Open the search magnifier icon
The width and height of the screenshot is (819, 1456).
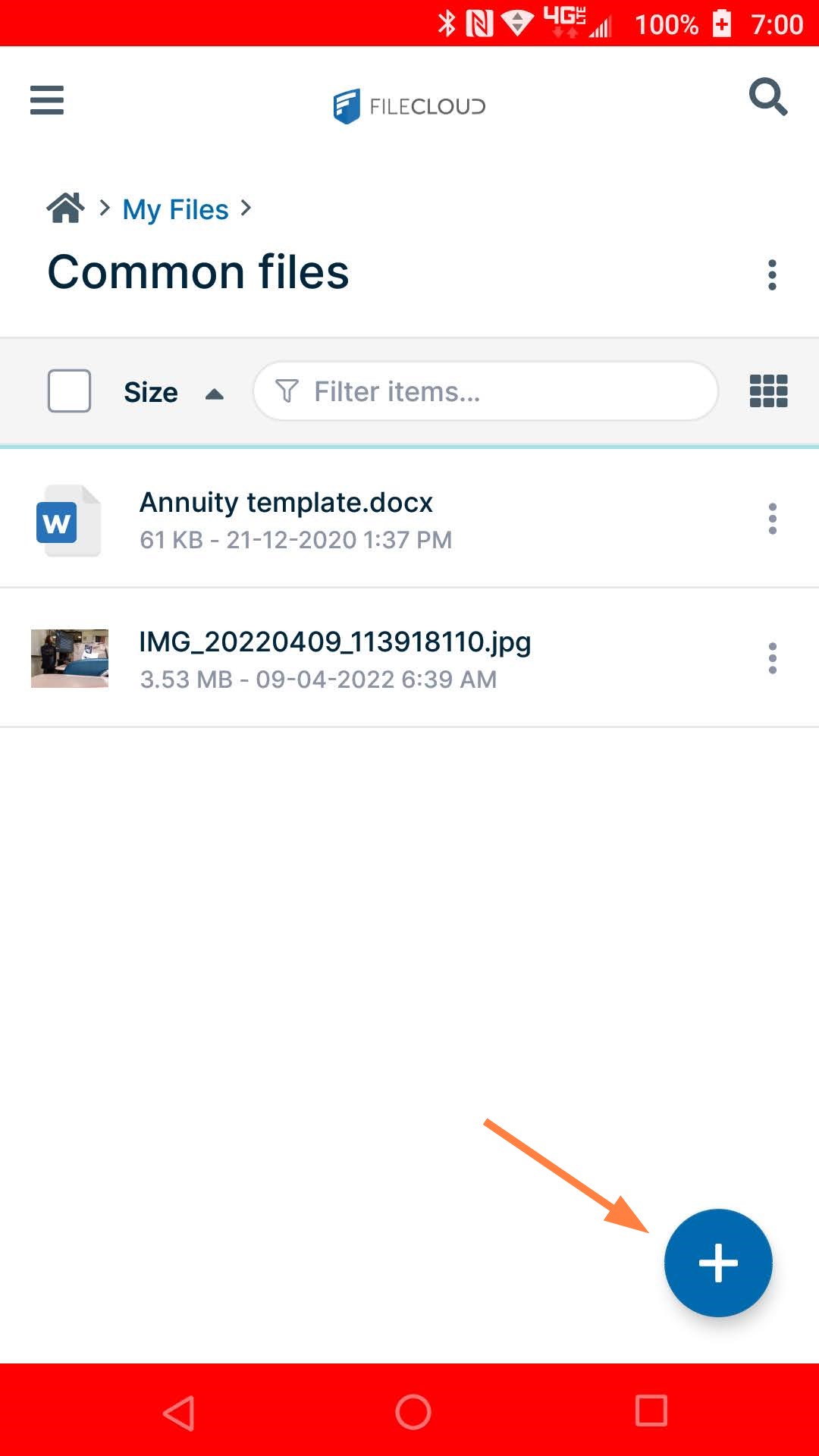pos(767,97)
